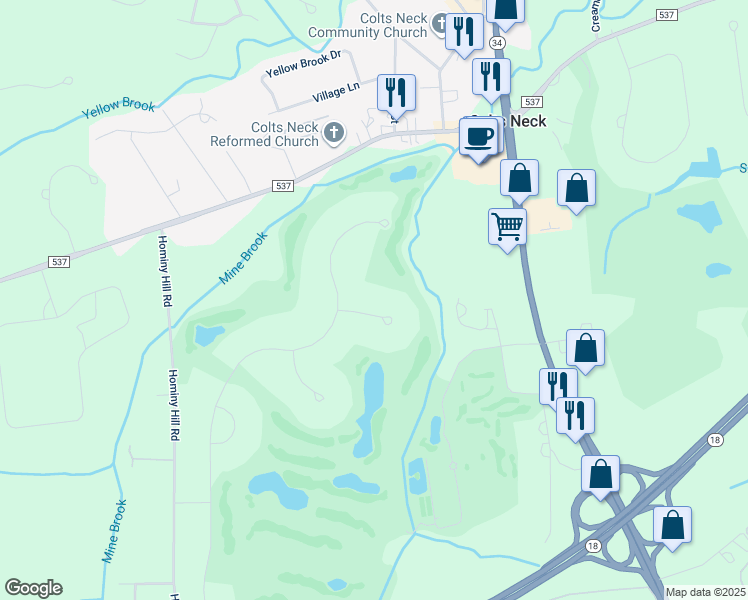The height and width of the screenshot is (600, 748).
Task: Select shopping bag marker inside highway 18 interchange
Action: pyautogui.click(x=601, y=474)
